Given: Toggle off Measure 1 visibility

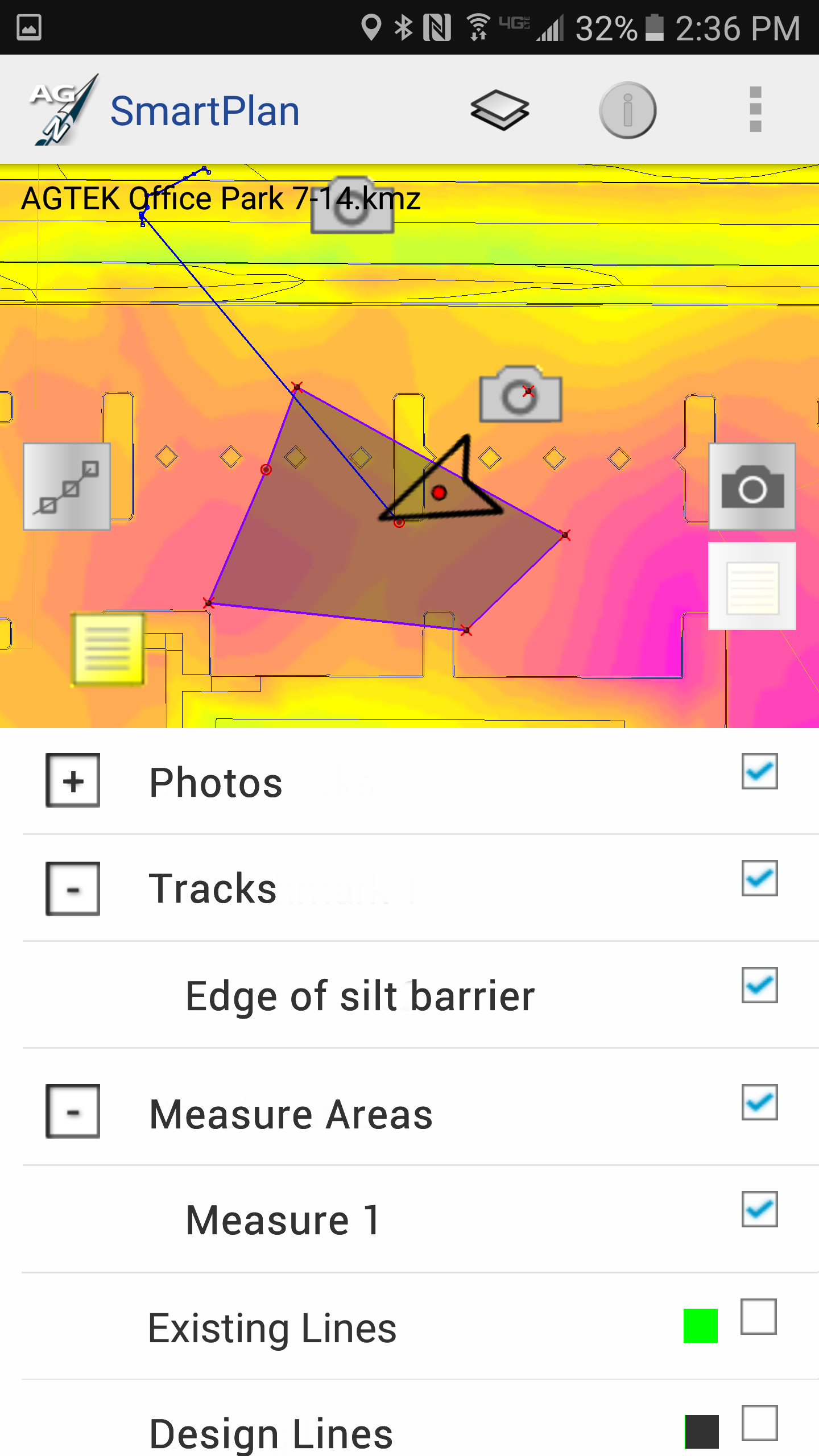Looking at the screenshot, I should coord(759,1209).
